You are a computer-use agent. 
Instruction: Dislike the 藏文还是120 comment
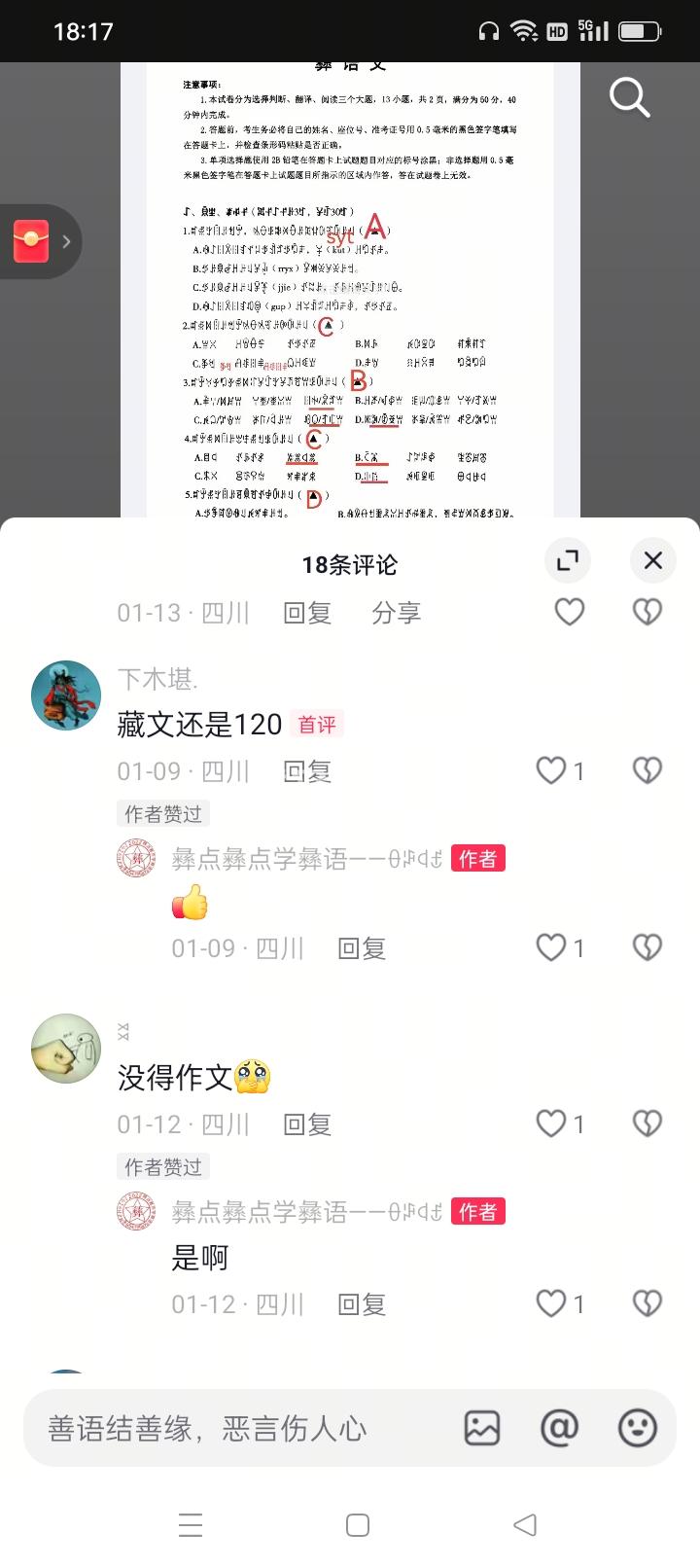(647, 770)
